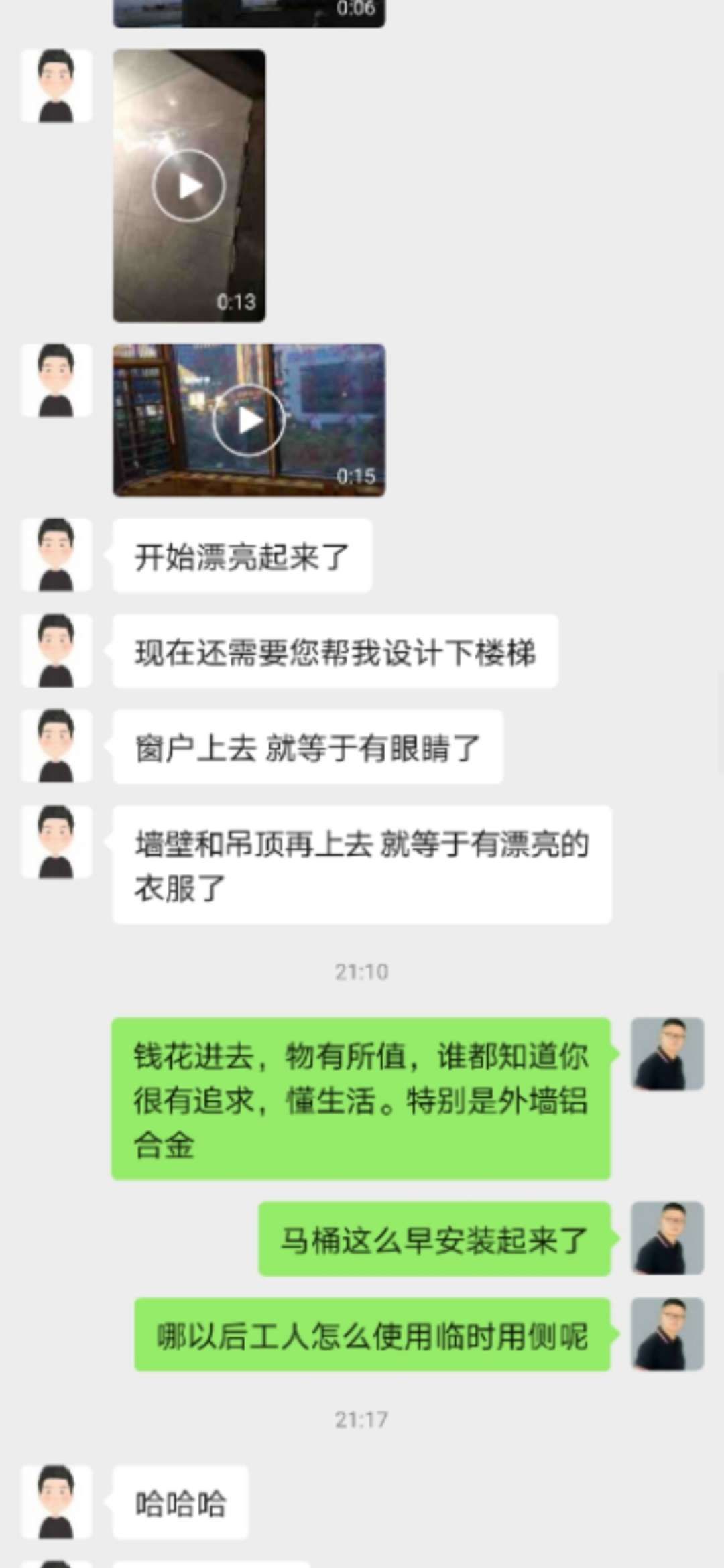Open sender's avatar beside 开始漂亮起来了
The image size is (724, 1568).
pyautogui.click(x=56, y=555)
